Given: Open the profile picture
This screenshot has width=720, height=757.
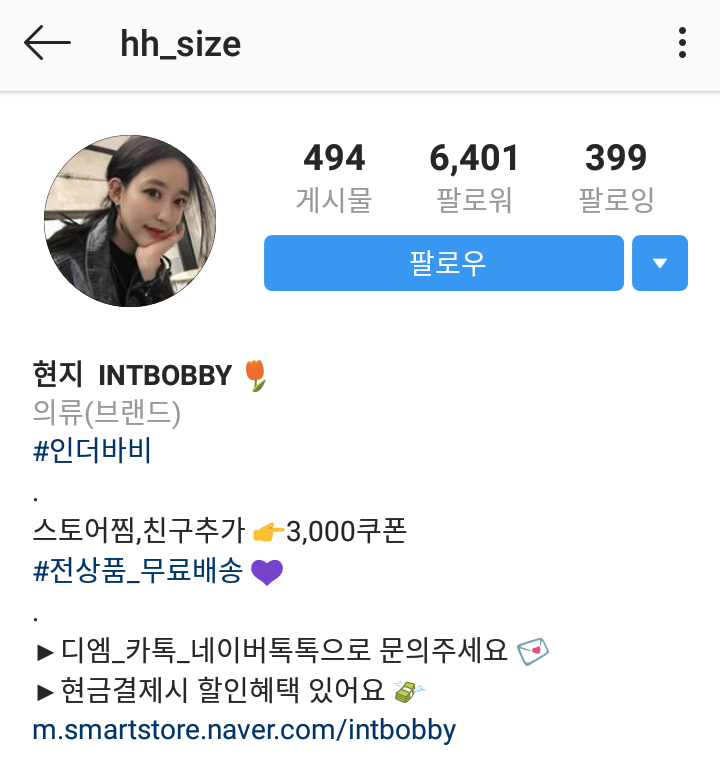Looking at the screenshot, I should 130,221.
